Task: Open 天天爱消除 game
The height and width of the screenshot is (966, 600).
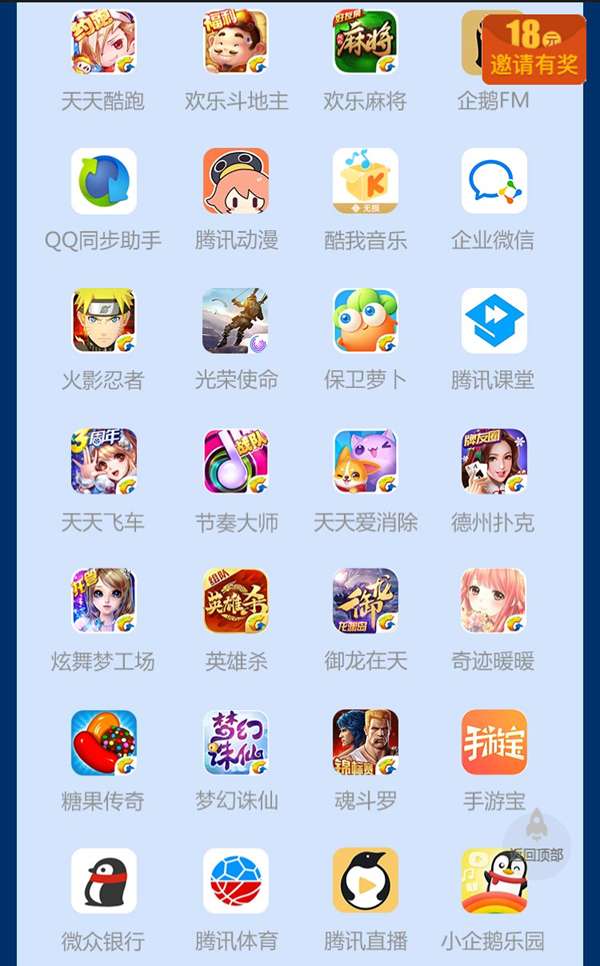Action: (x=365, y=462)
